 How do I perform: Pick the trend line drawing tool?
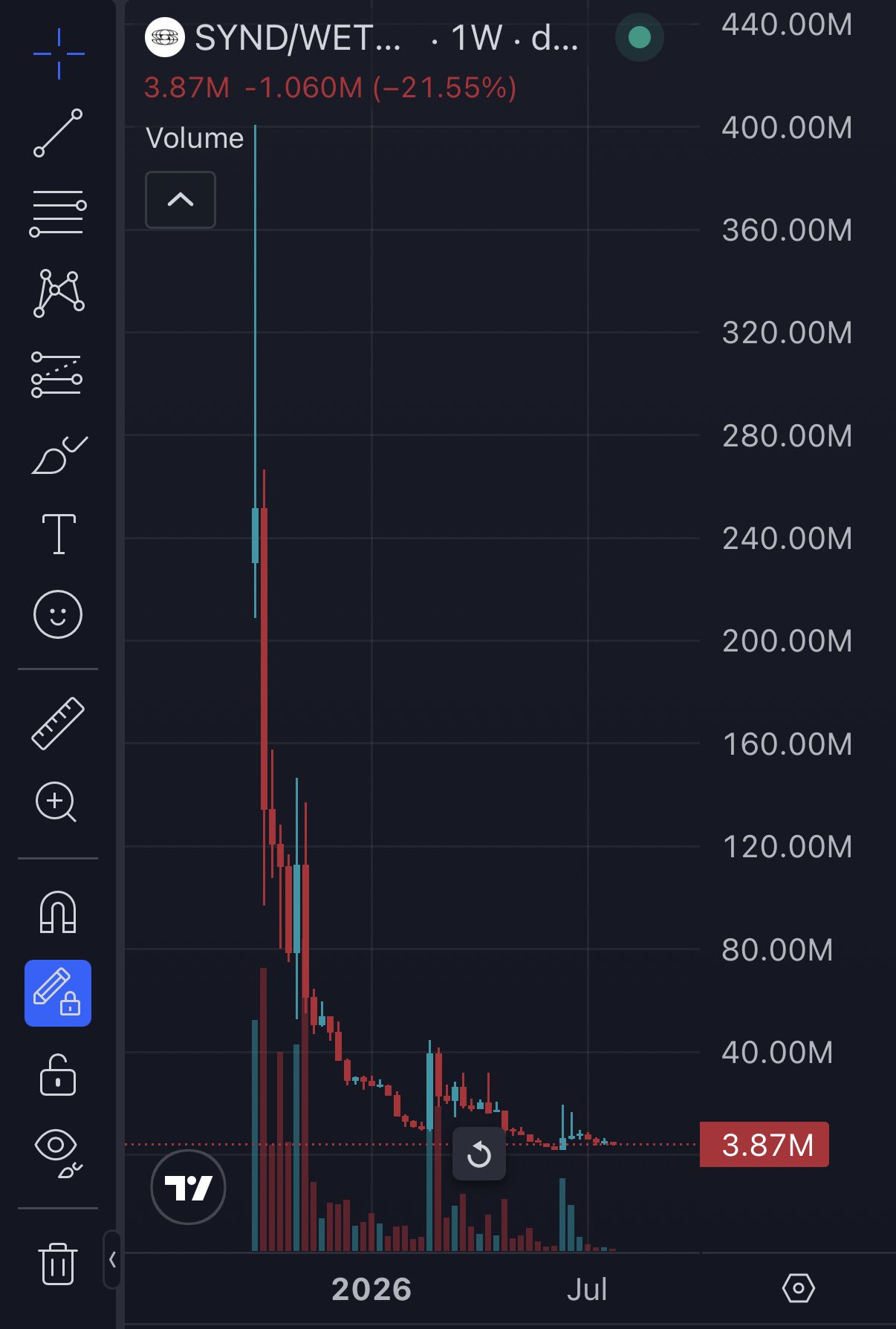(x=58, y=133)
